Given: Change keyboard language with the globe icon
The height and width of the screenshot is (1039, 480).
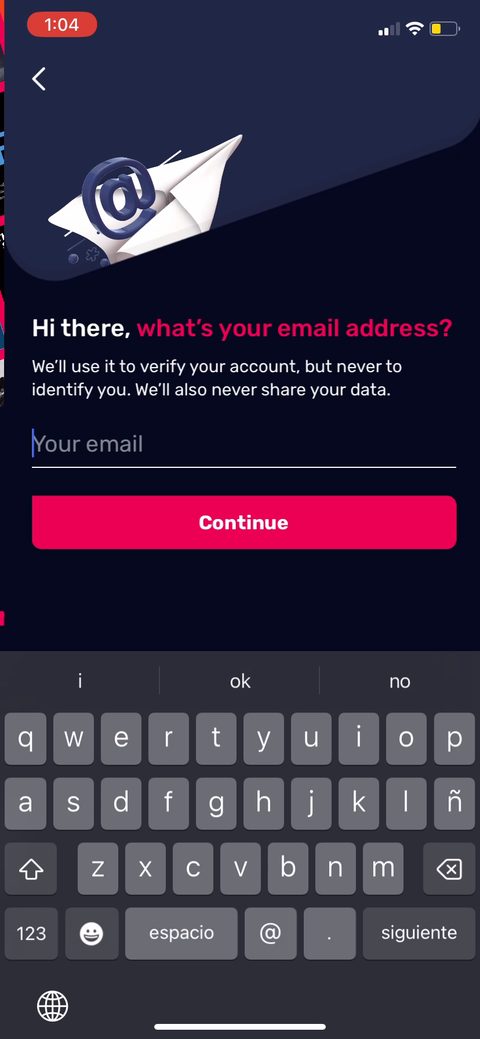Looking at the screenshot, I should (52, 1007).
